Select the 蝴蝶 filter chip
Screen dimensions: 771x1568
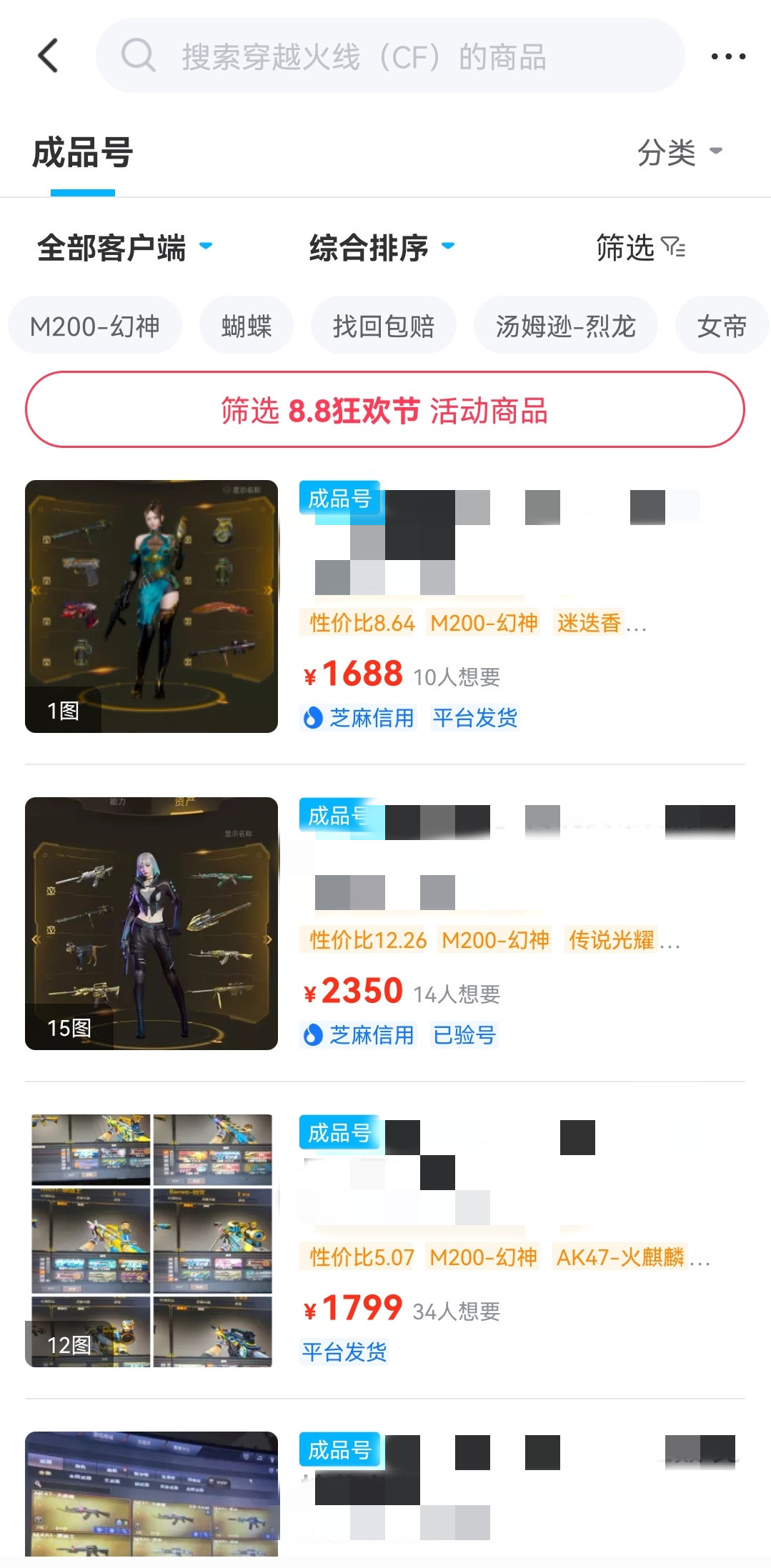247,326
